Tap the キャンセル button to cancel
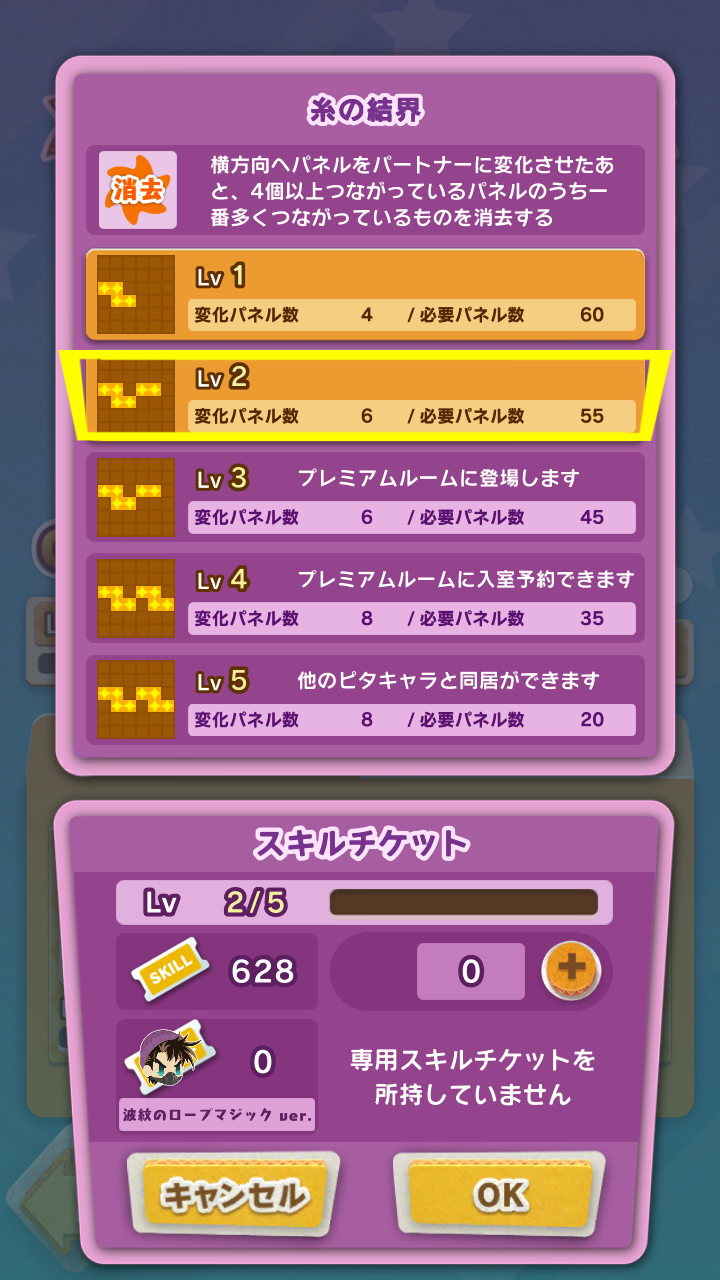720x1280 pixels. point(235,1194)
